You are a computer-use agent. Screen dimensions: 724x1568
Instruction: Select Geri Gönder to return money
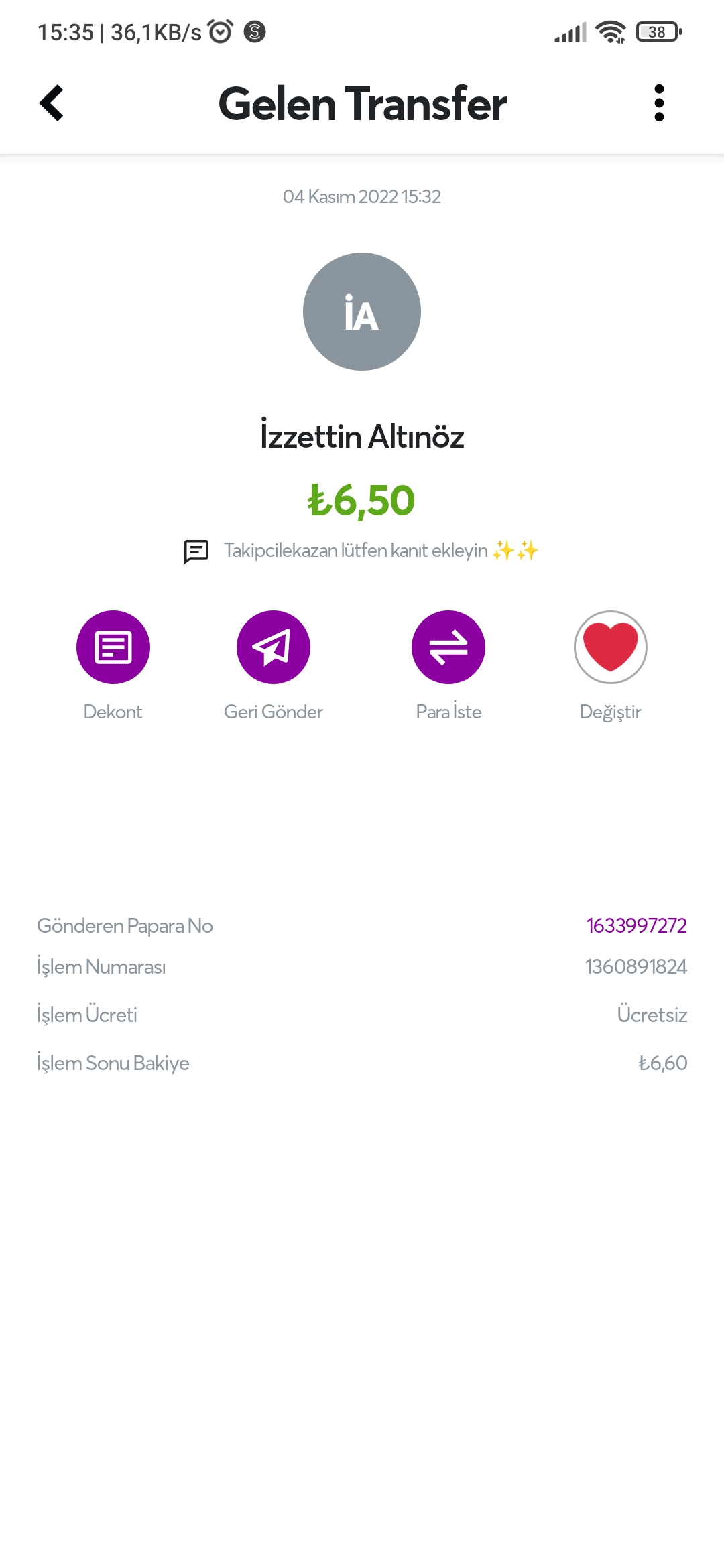point(274,647)
